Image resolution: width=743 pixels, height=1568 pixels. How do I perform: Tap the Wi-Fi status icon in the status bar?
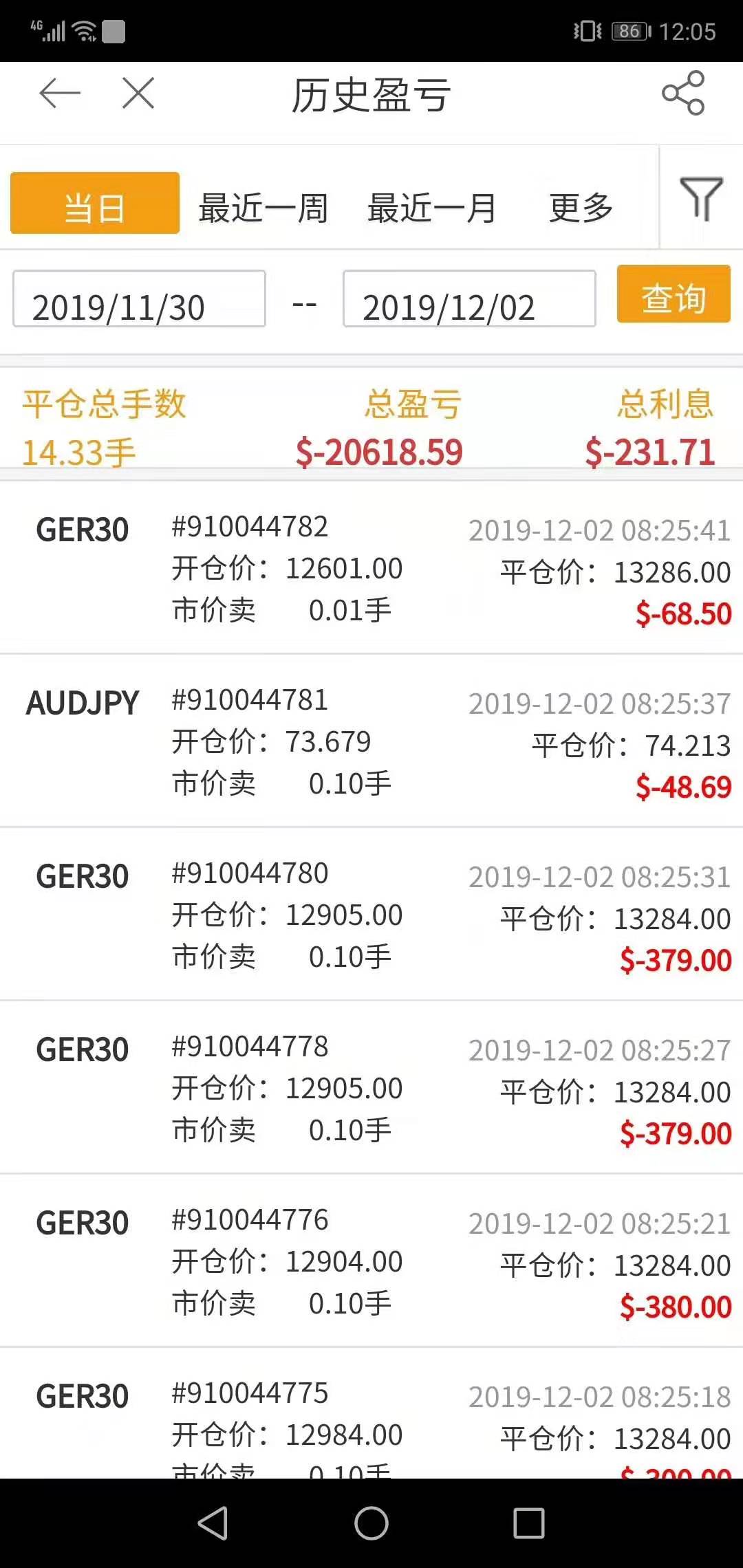pyautogui.click(x=84, y=30)
